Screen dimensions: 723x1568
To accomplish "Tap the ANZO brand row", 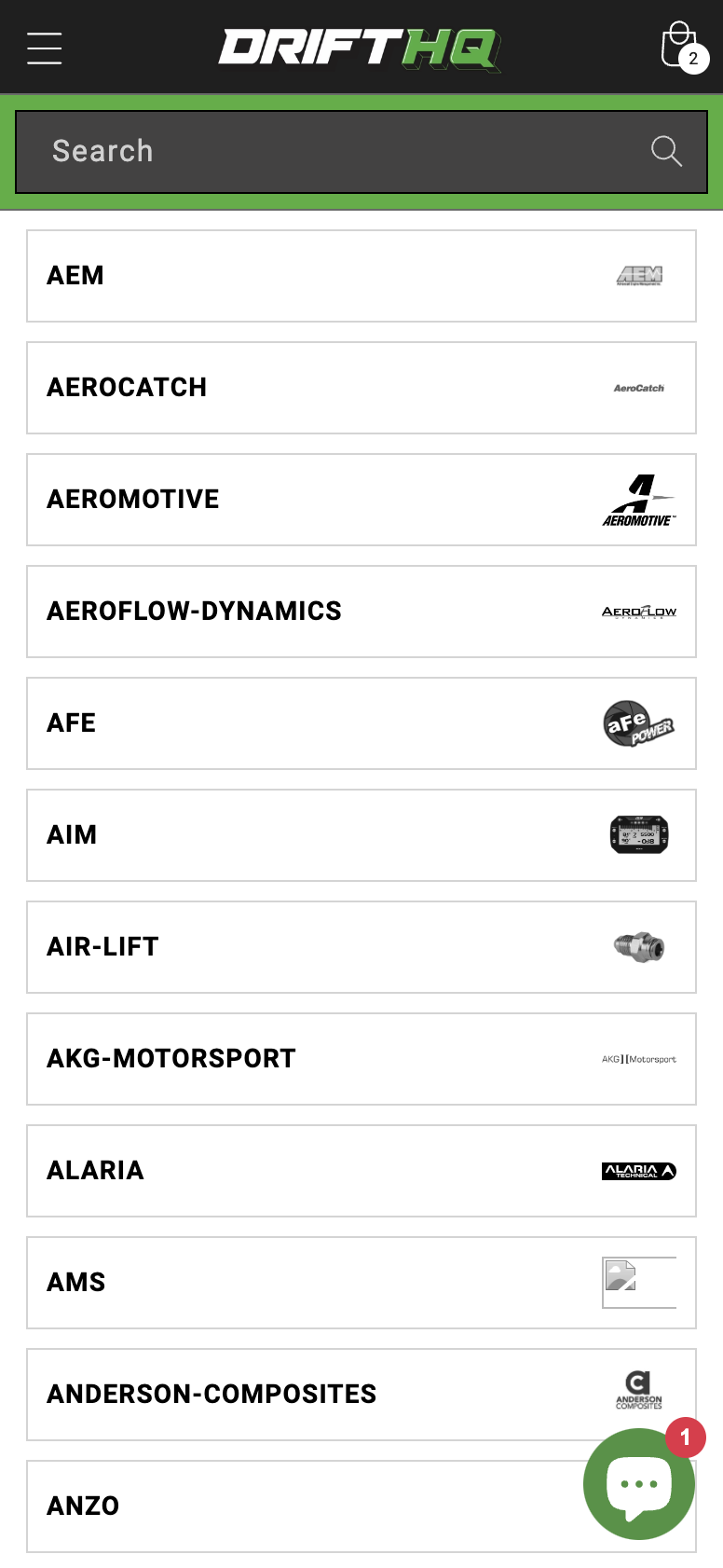I will [280, 1506].
